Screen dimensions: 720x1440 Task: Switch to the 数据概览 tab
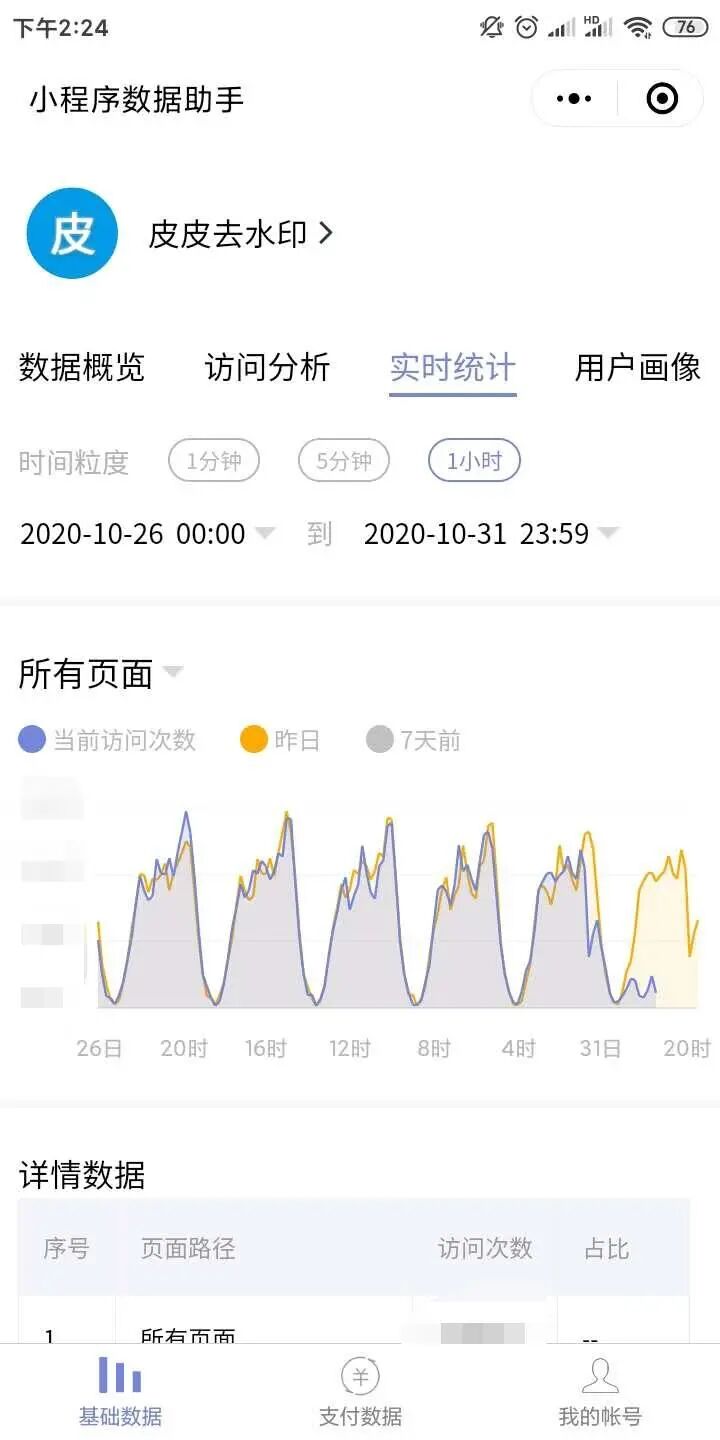[x=82, y=367]
